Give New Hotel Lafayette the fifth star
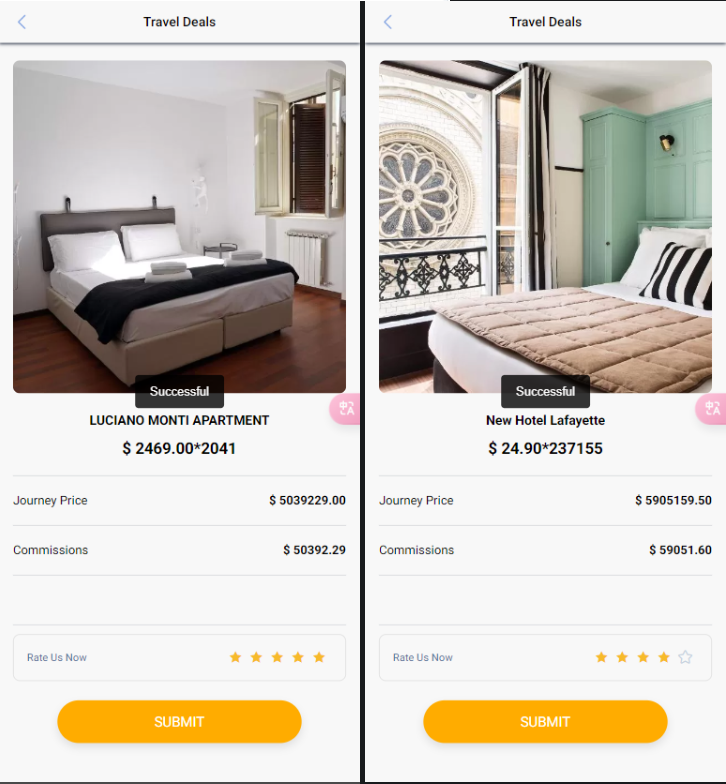 click(685, 657)
